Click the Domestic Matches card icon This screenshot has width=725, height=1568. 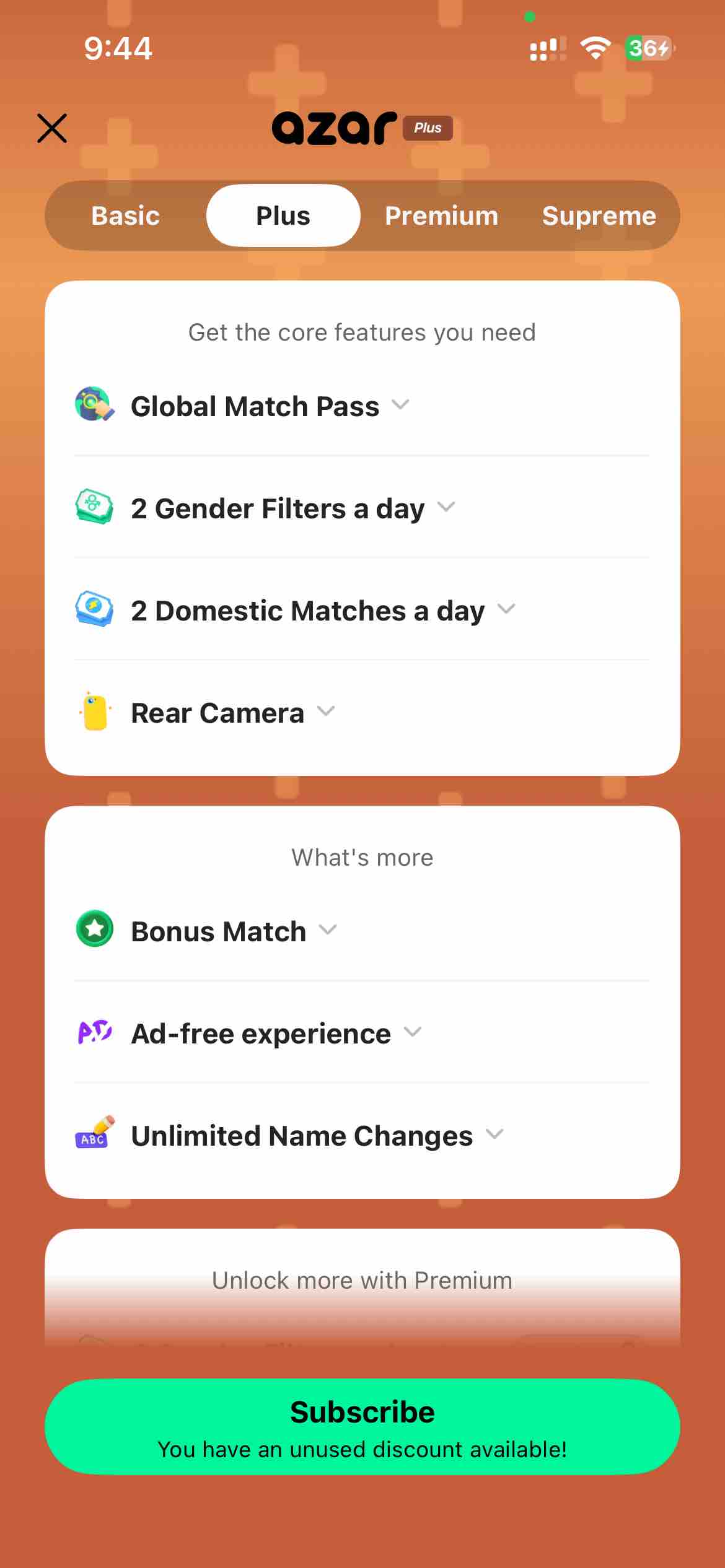[x=94, y=609]
